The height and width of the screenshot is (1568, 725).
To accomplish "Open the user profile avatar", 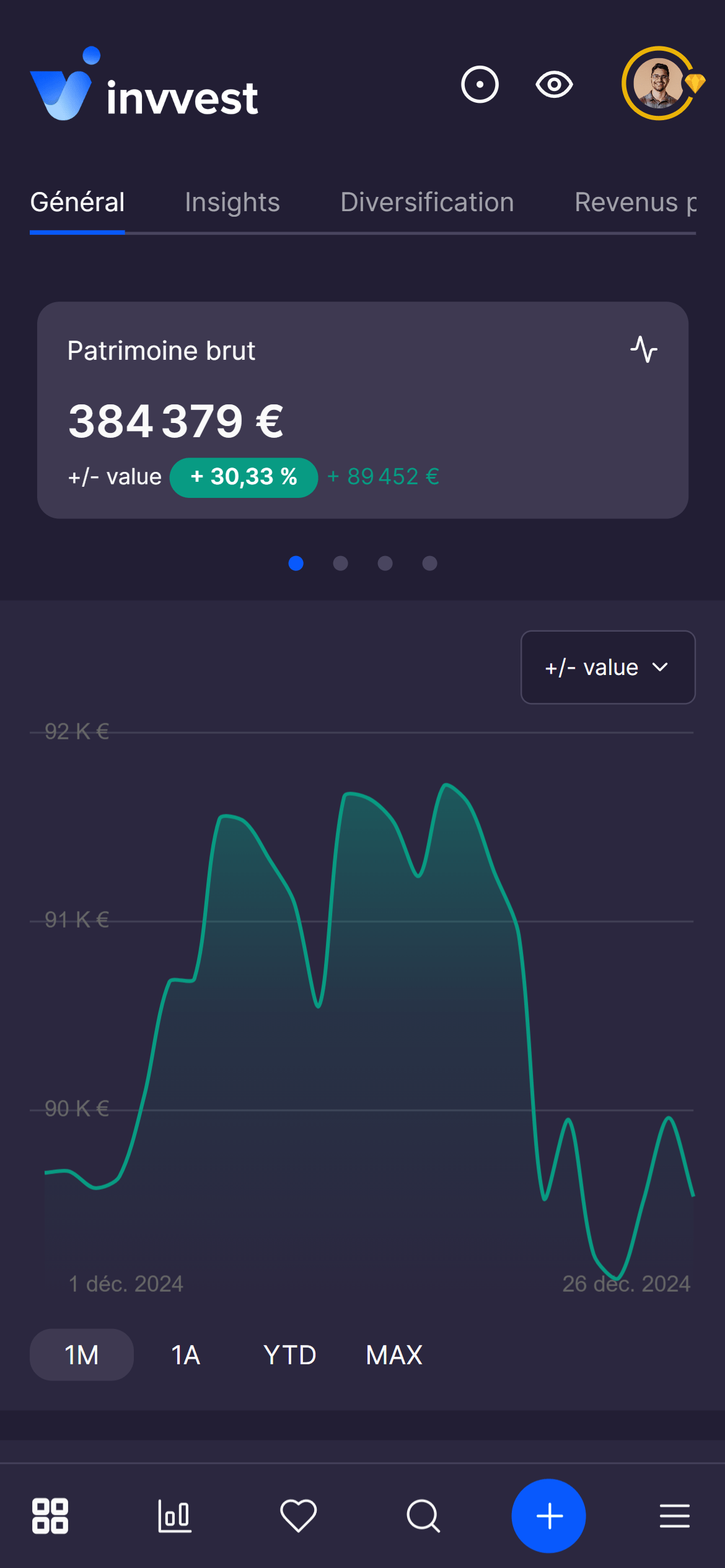I will 659,83.
